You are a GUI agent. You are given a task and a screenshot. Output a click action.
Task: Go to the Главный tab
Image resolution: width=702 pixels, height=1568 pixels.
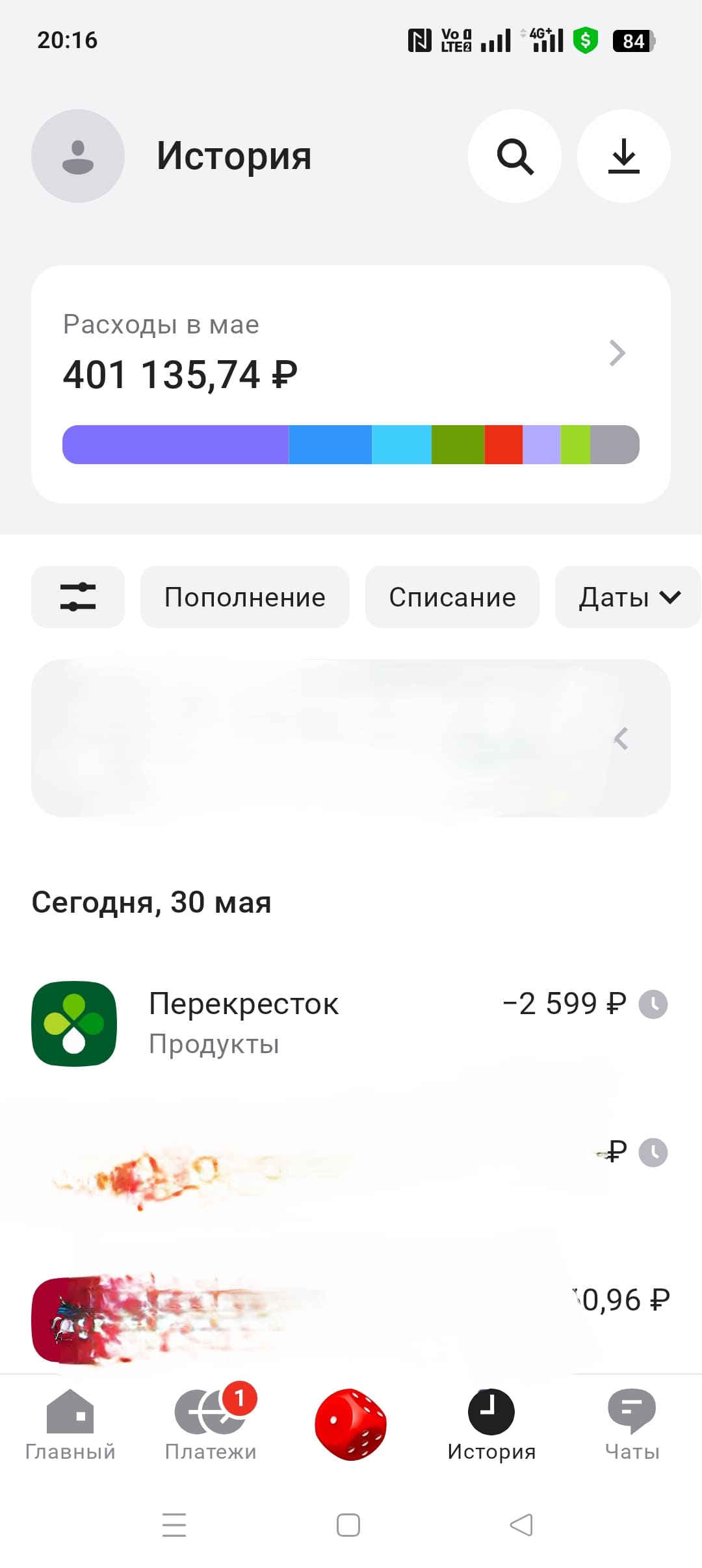70,1424
